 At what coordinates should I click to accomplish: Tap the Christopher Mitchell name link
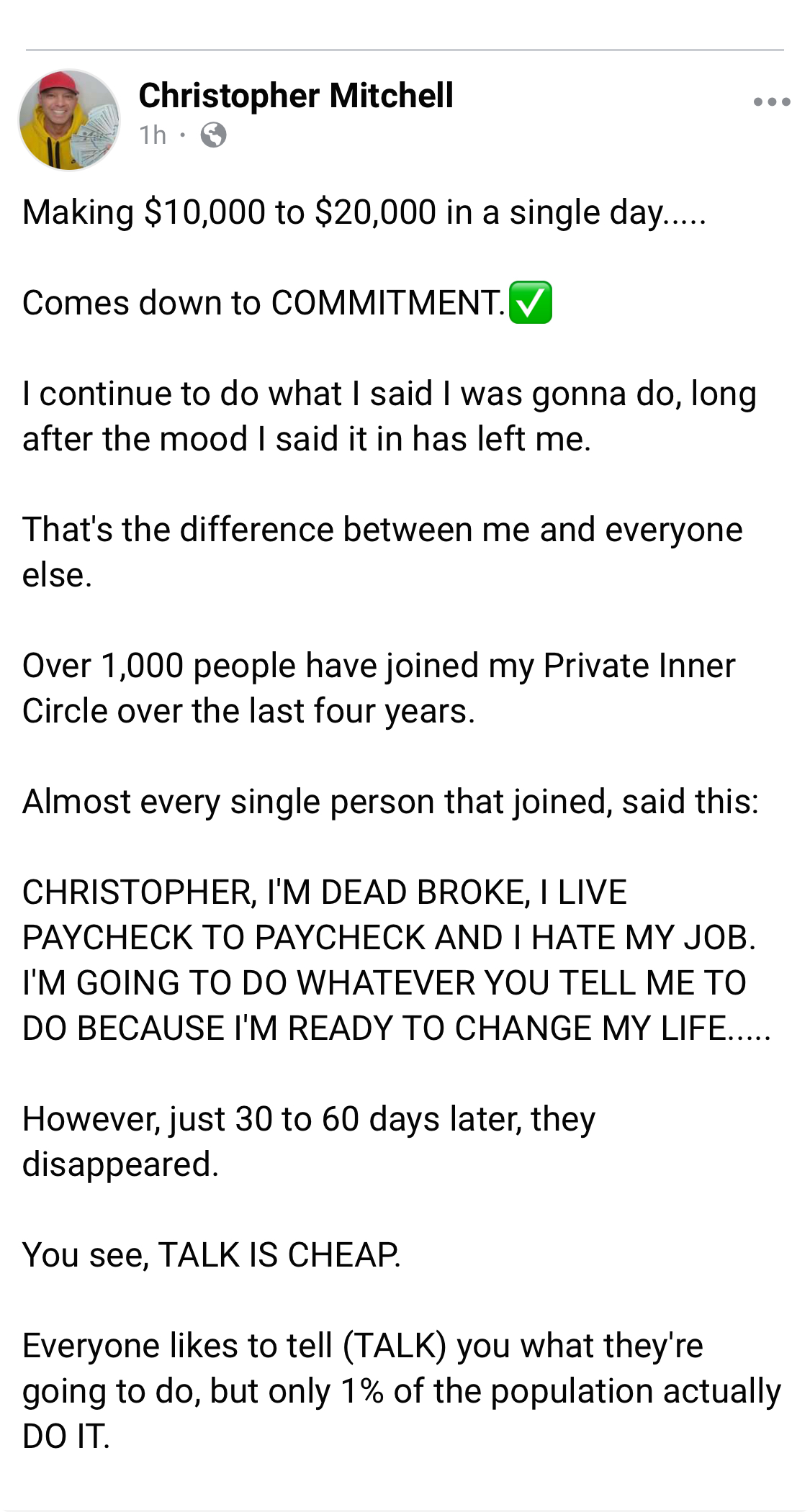point(296,96)
